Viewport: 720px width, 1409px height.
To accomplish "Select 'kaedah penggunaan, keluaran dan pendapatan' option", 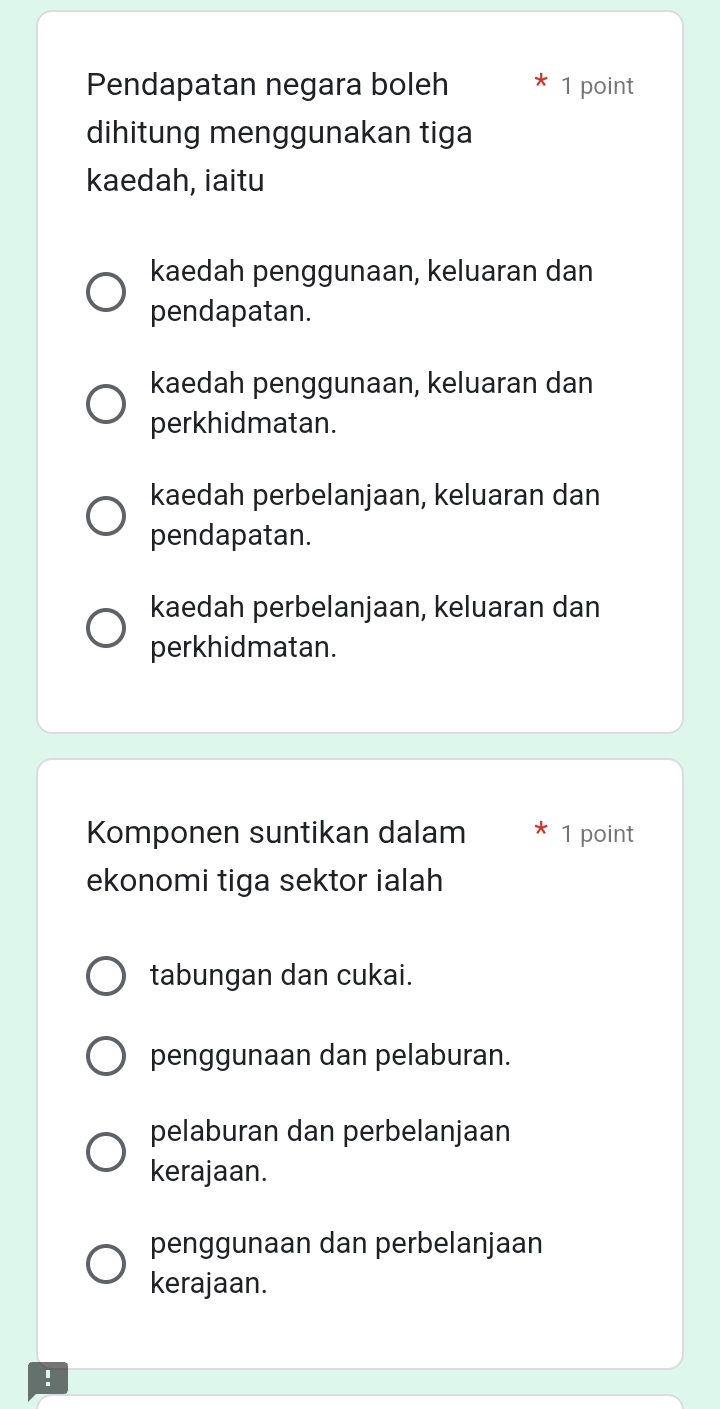I will [106, 292].
